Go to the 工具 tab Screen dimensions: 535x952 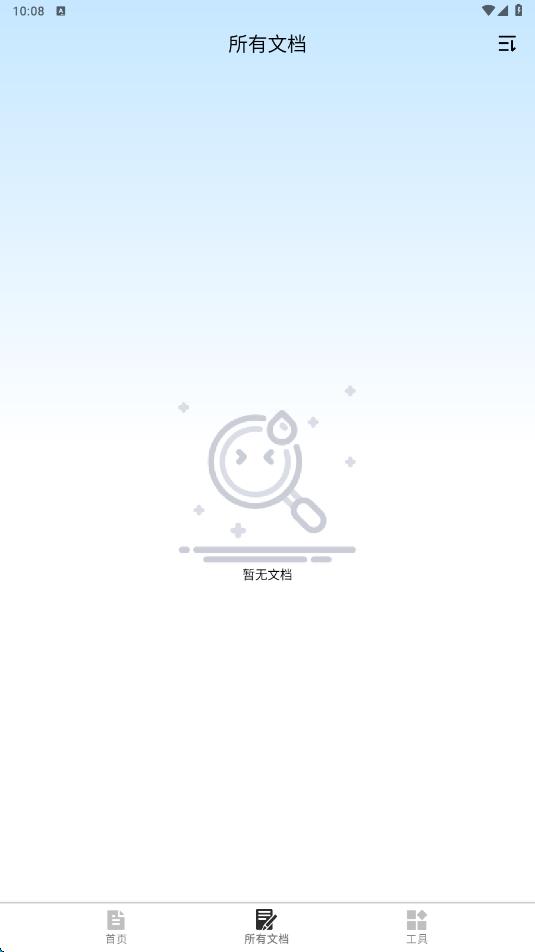coord(417,927)
